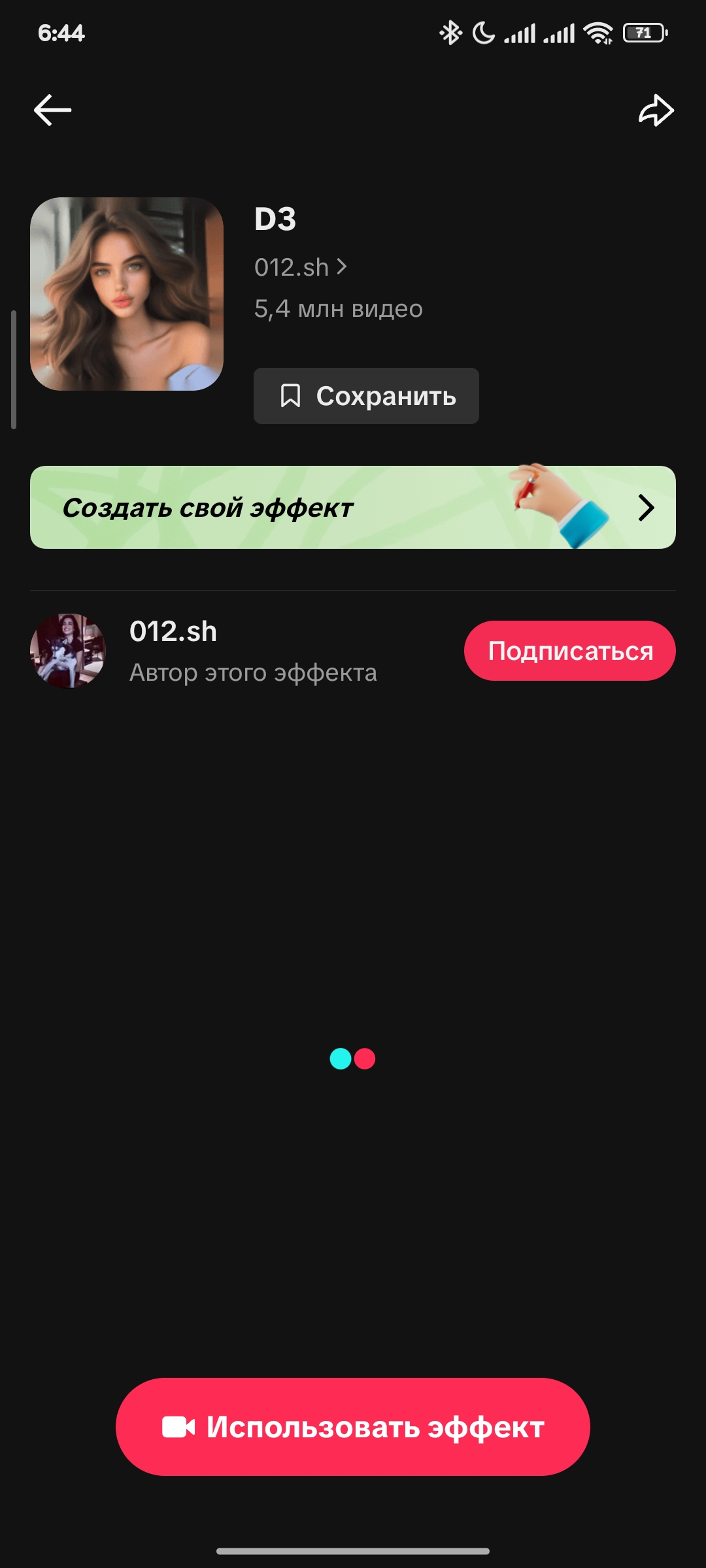Go back using the arrow icon
The height and width of the screenshot is (1568, 706).
(x=52, y=110)
